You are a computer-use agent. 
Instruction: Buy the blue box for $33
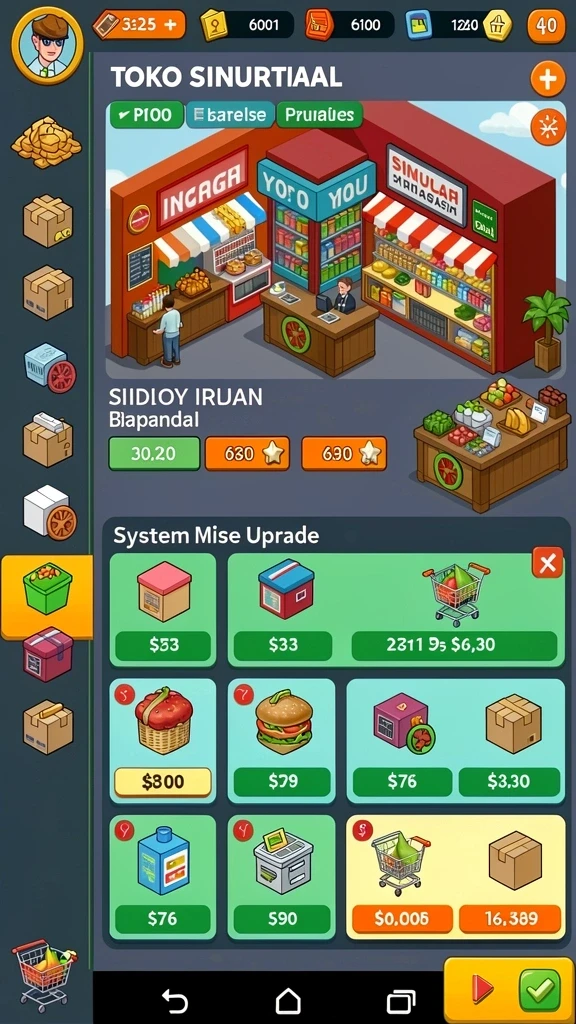tap(283, 645)
